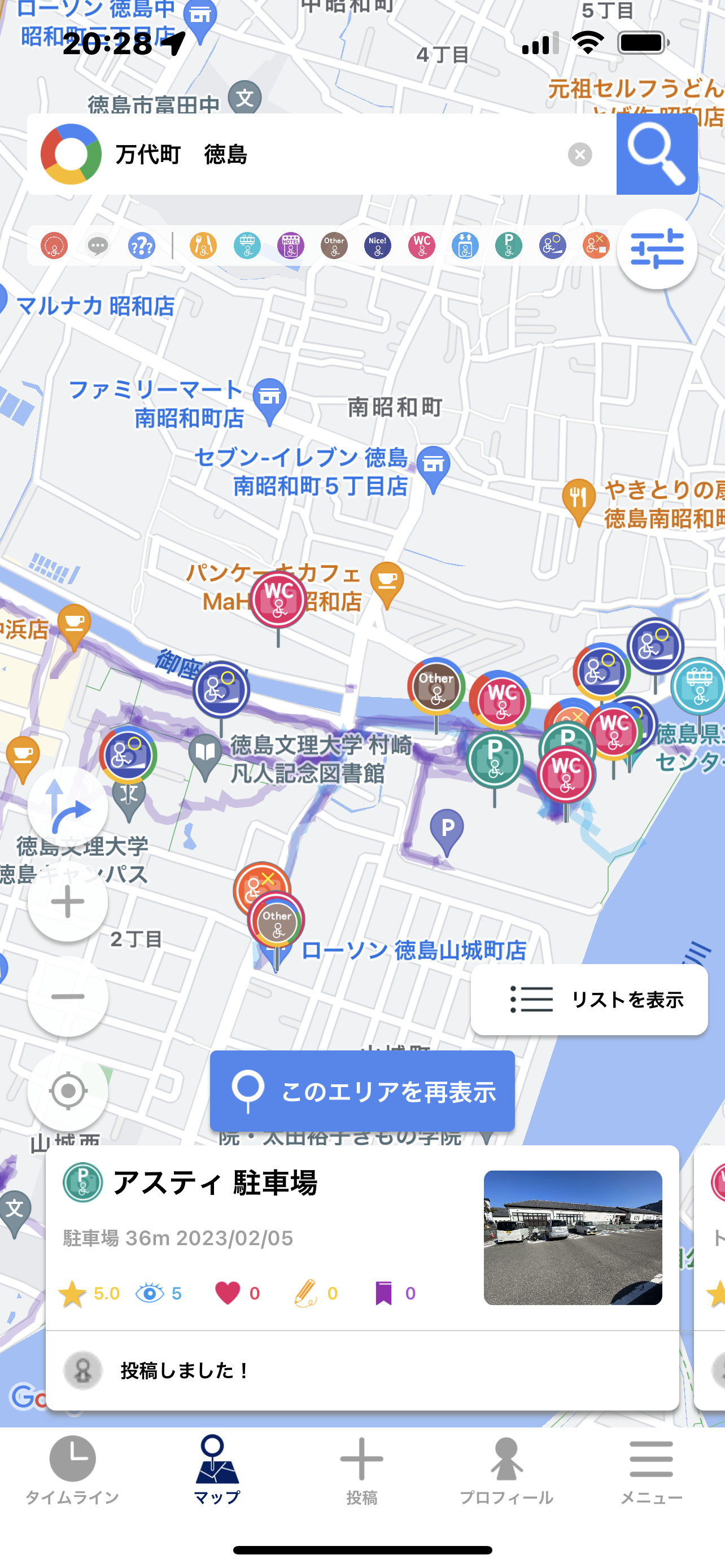Open the アスティ 駐車場 card
The height and width of the screenshot is (1568, 725).
coord(362,1277)
